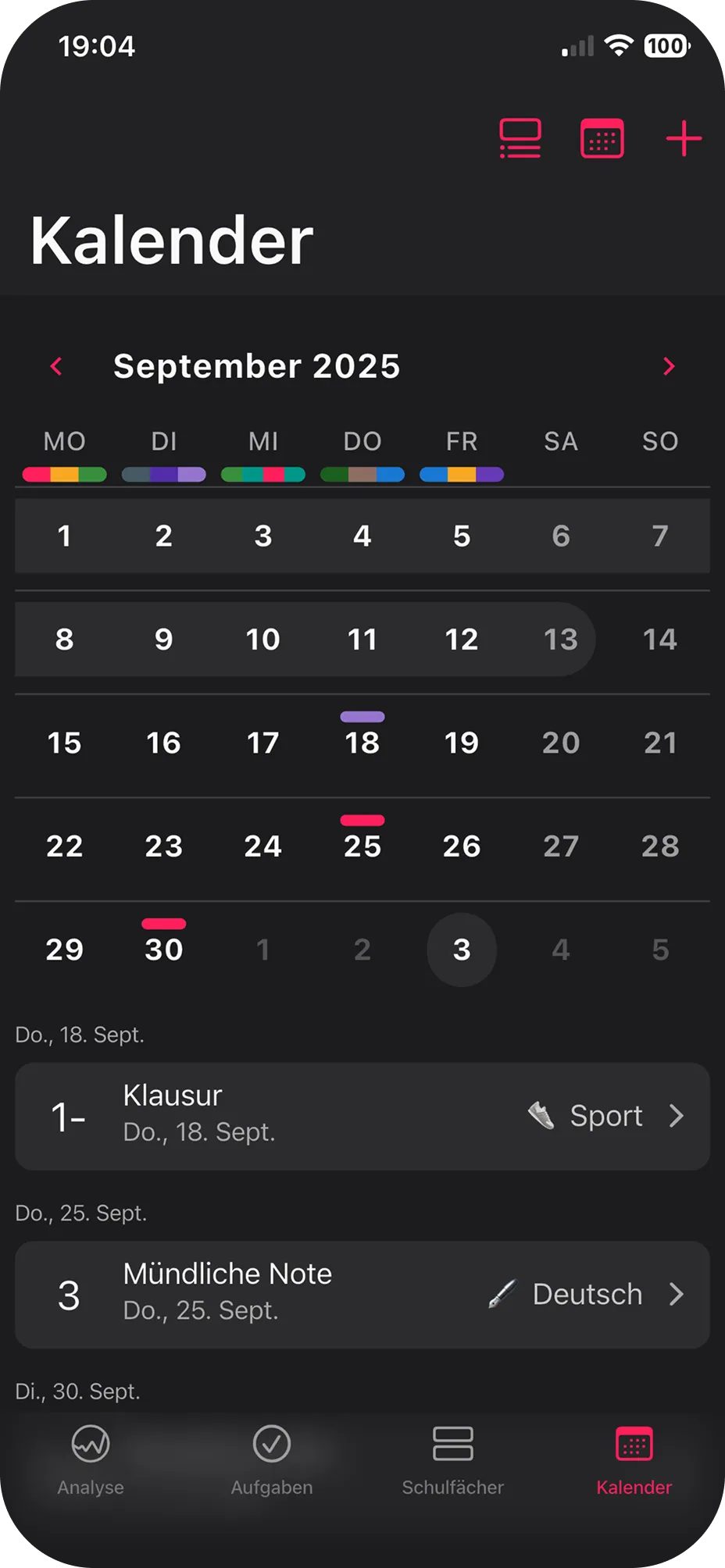The width and height of the screenshot is (725, 1568).
Task: Select the Analyse tab icon
Action: [x=90, y=1444]
